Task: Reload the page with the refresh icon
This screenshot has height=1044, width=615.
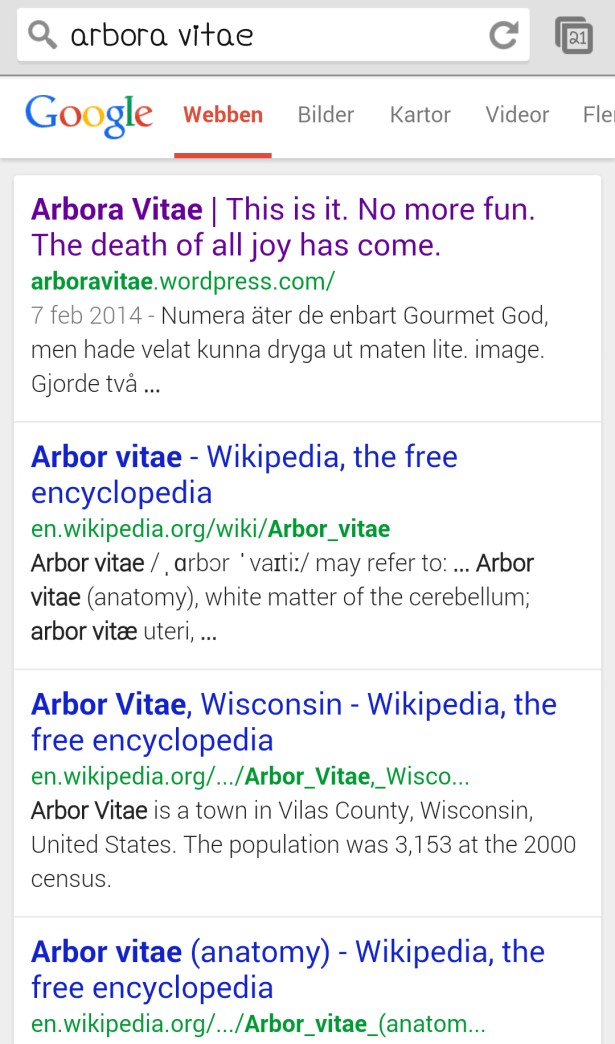Action: point(503,36)
